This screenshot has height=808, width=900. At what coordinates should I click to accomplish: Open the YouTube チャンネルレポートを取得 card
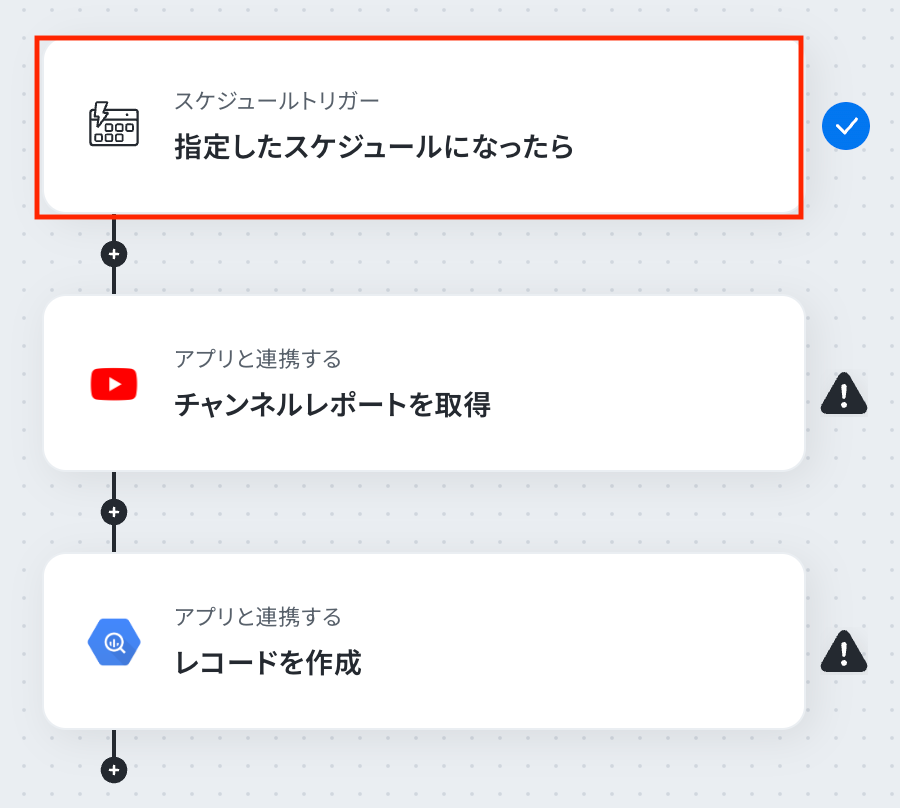point(424,383)
